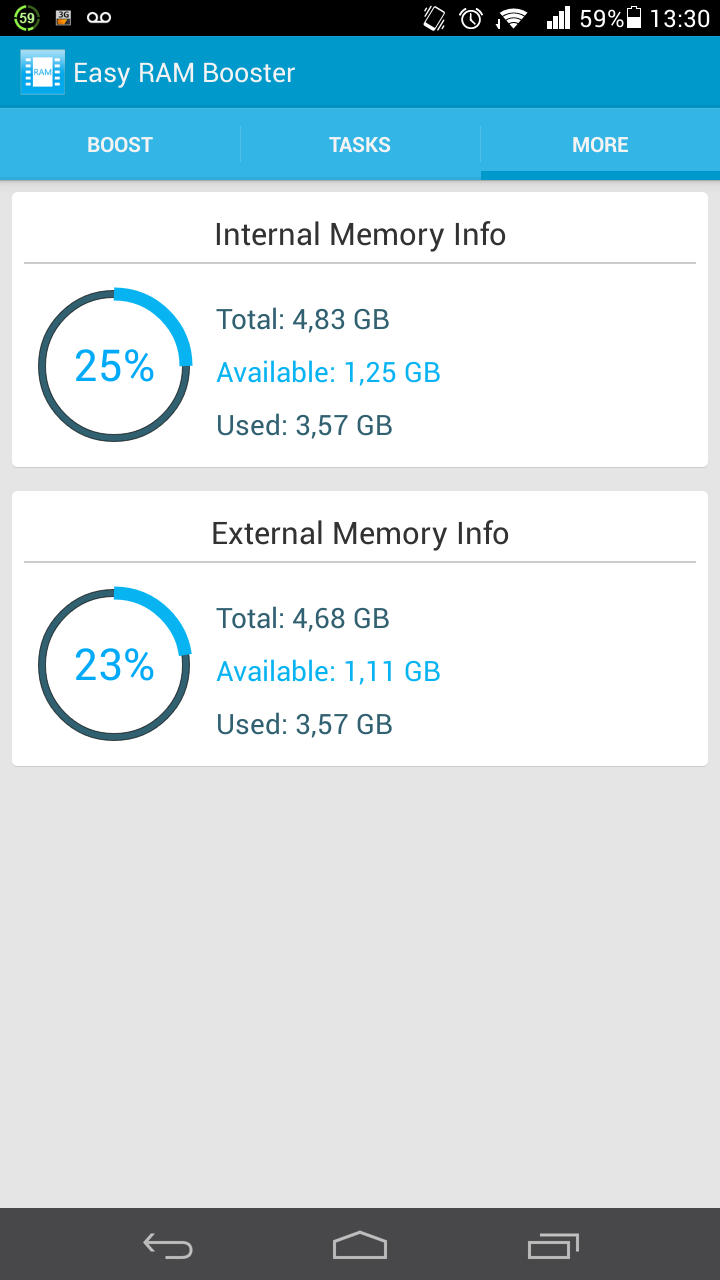Switch to the BOOST tab
The height and width of the screenshot is (1280, 720).
[x=120, y=145]
